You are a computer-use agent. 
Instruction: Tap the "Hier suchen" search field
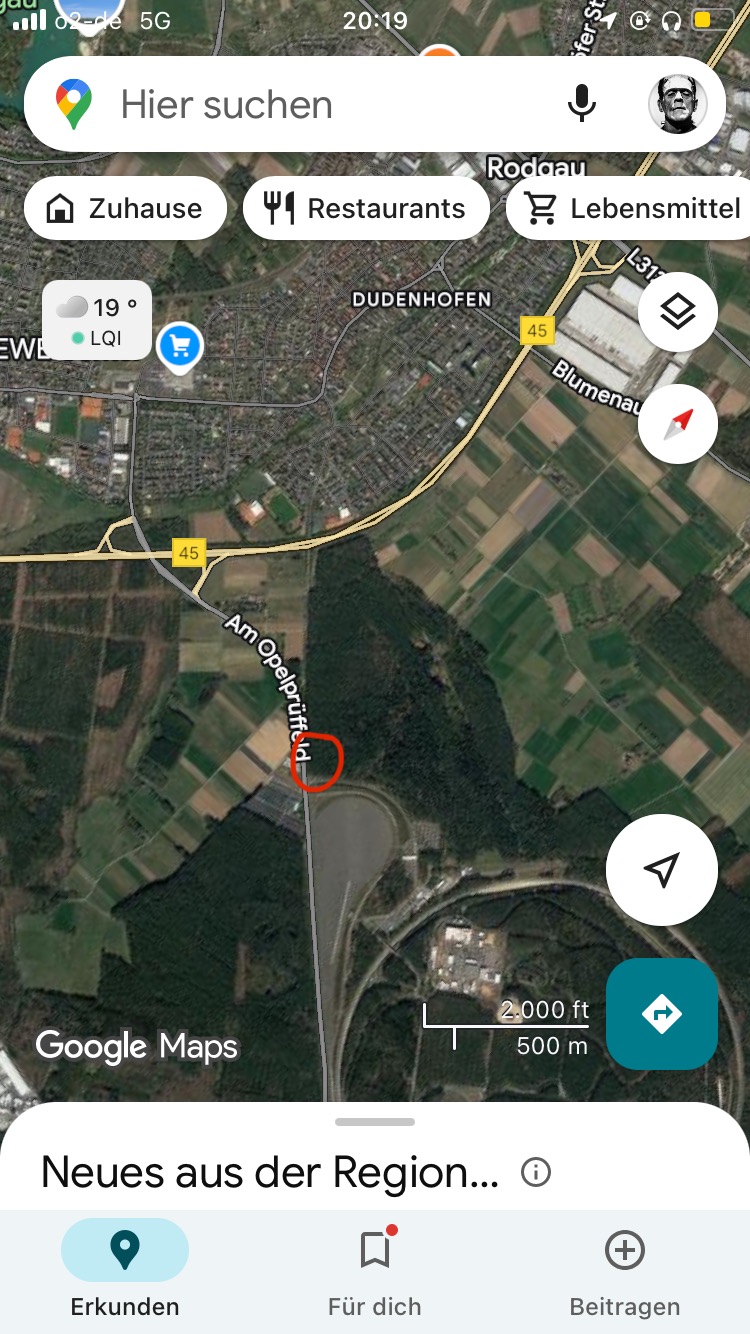tap(300, 104)
